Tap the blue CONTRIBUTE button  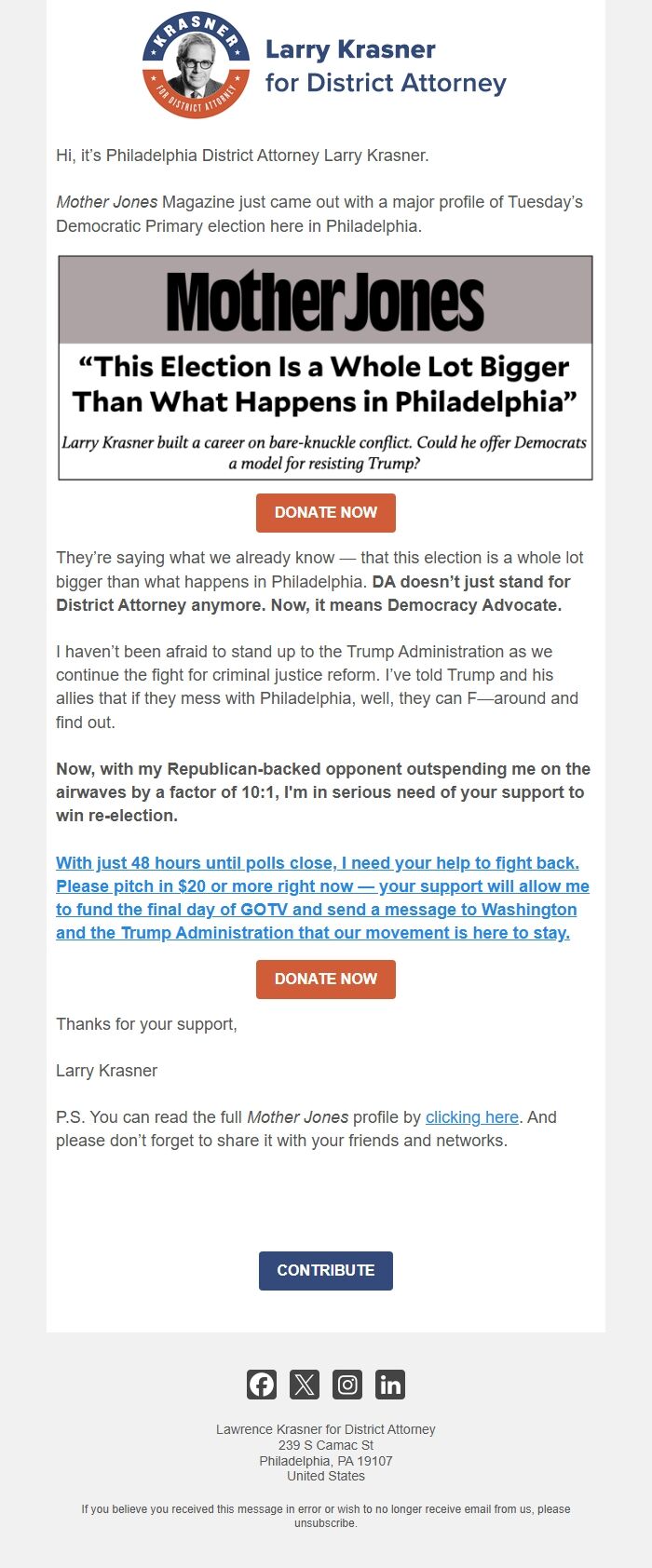[326, 1271]
